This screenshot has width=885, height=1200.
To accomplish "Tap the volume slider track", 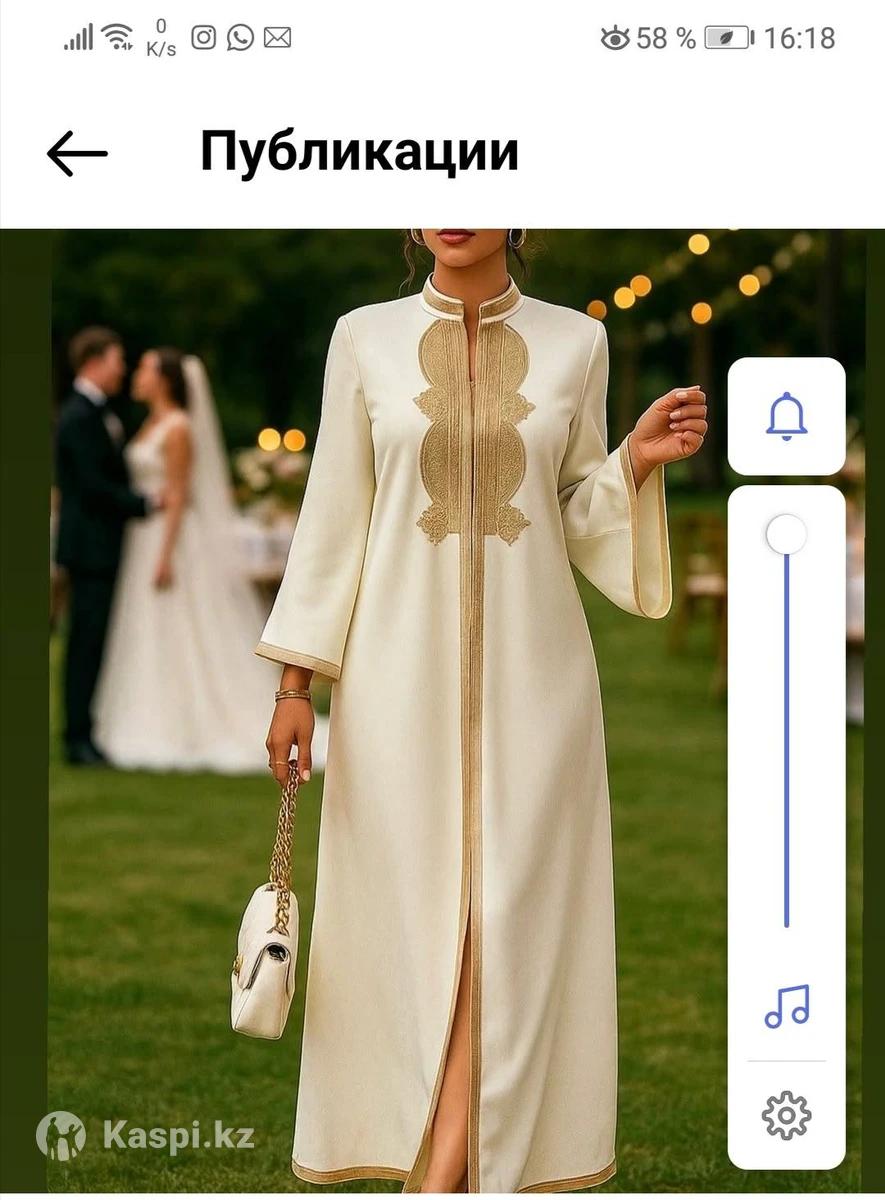I will point(786,730).
